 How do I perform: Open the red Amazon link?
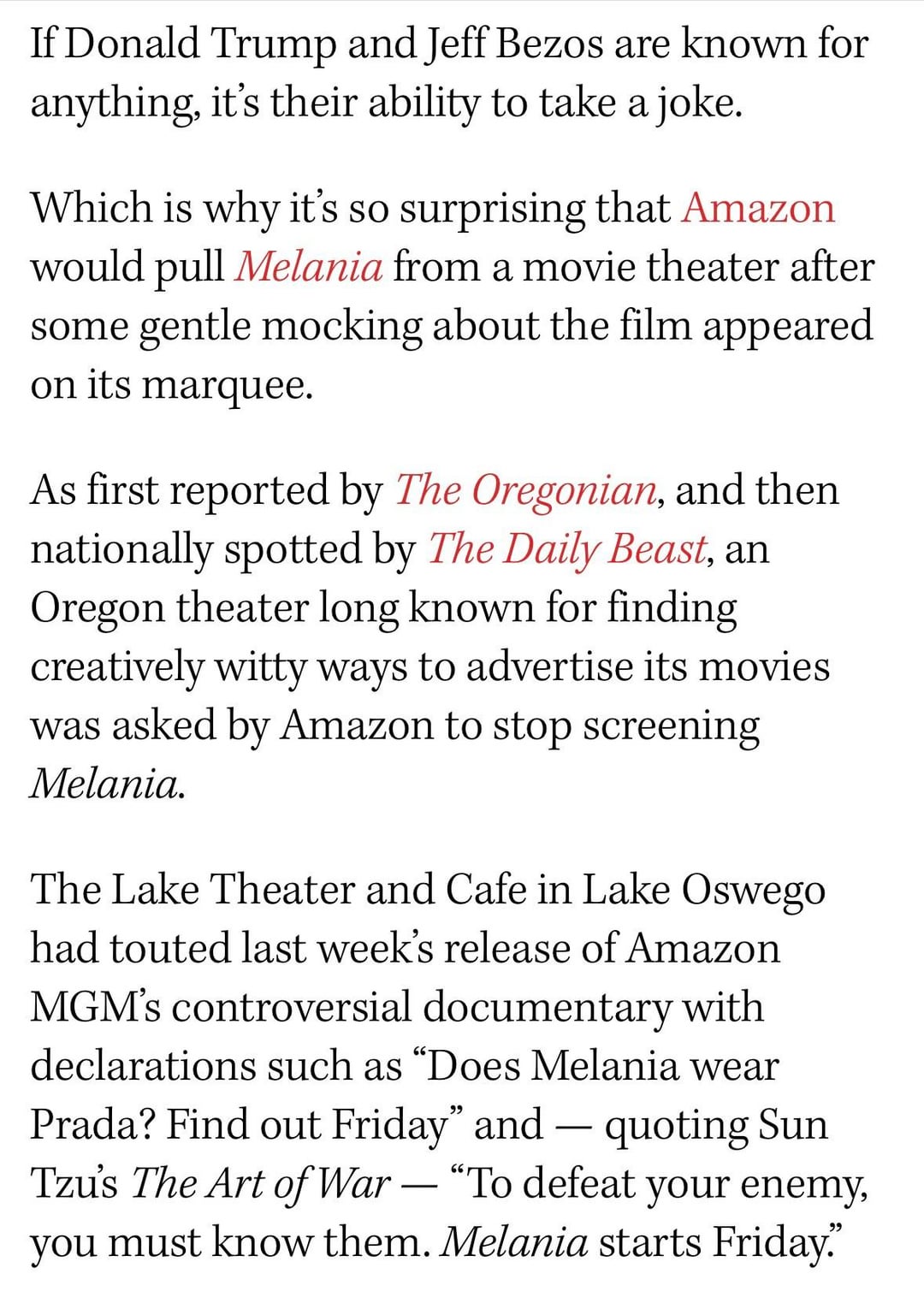pos(757,208)
